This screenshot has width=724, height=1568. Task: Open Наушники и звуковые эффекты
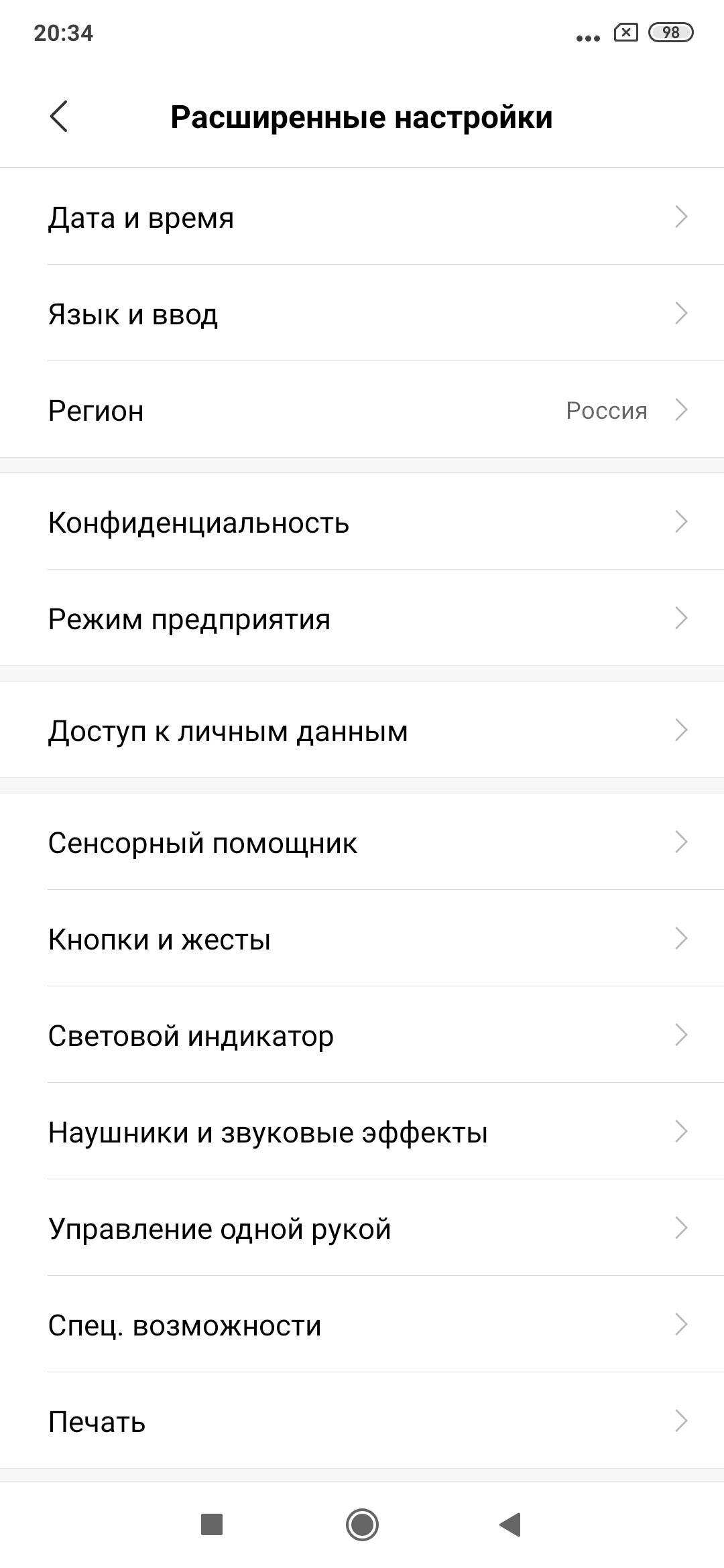[362, 1132]
